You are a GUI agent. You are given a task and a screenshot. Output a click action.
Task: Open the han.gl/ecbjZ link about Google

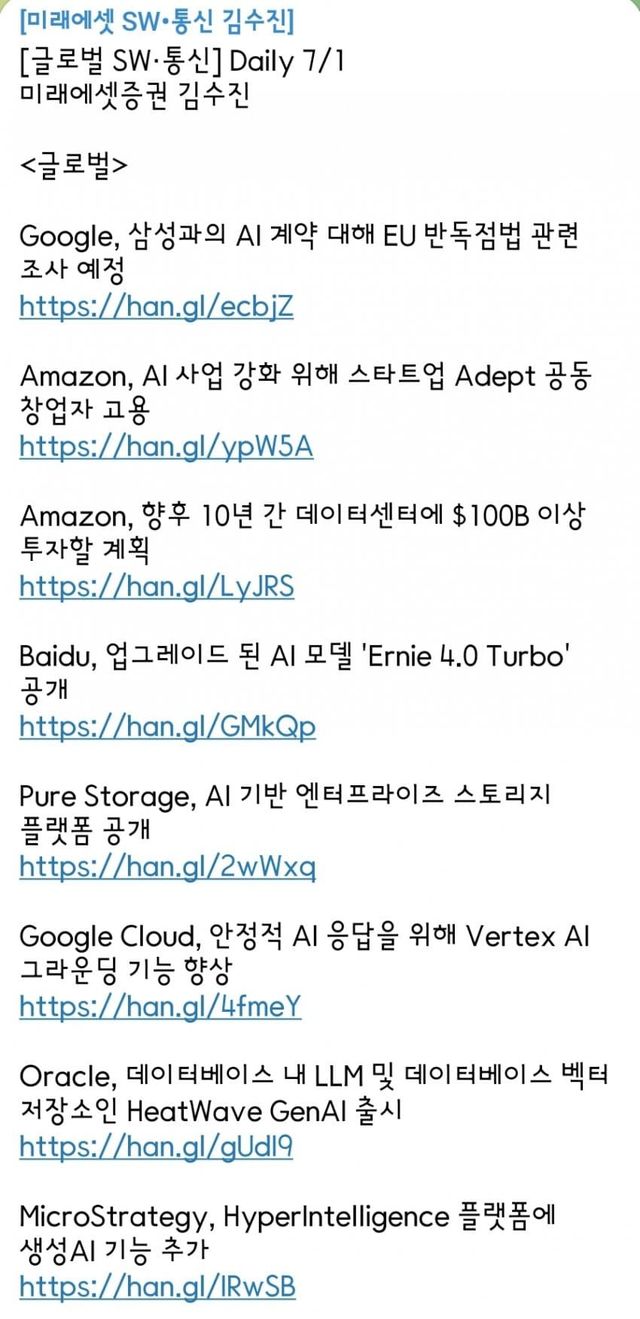[x=157, y=306]
